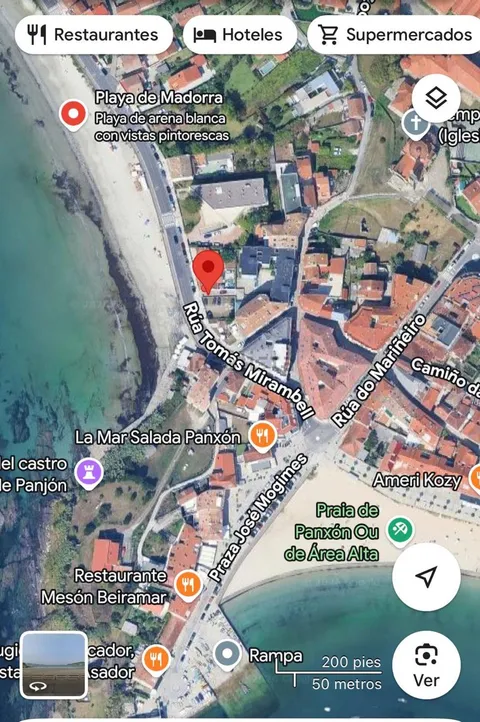Center map on my location
The image size is (480, 722).
tap(426, 576)
